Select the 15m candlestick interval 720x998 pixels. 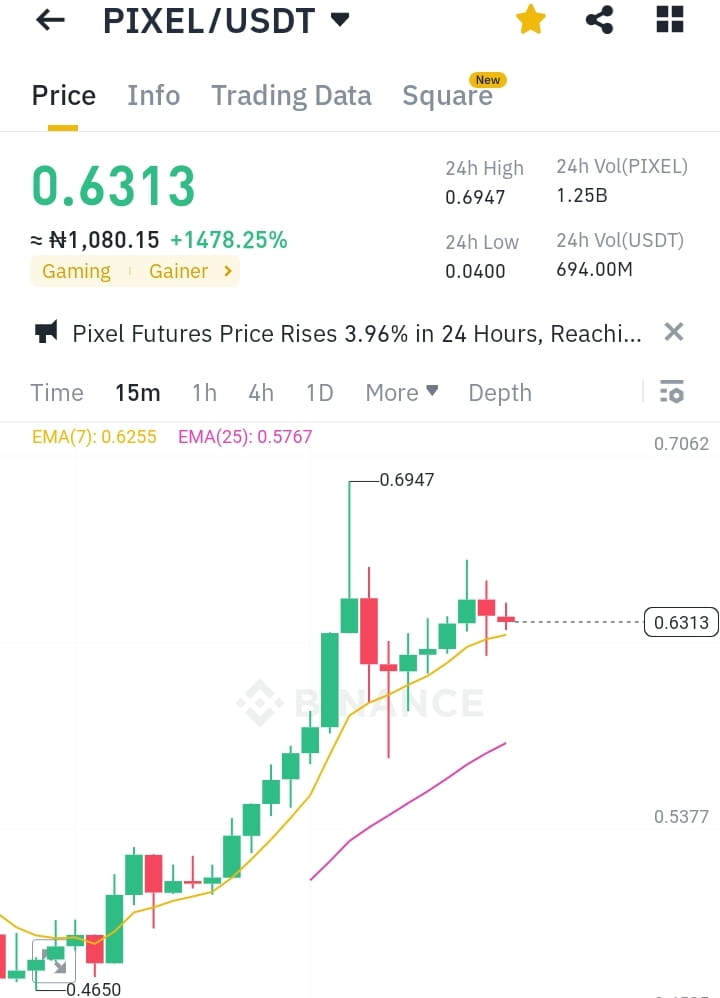[137, 392]
